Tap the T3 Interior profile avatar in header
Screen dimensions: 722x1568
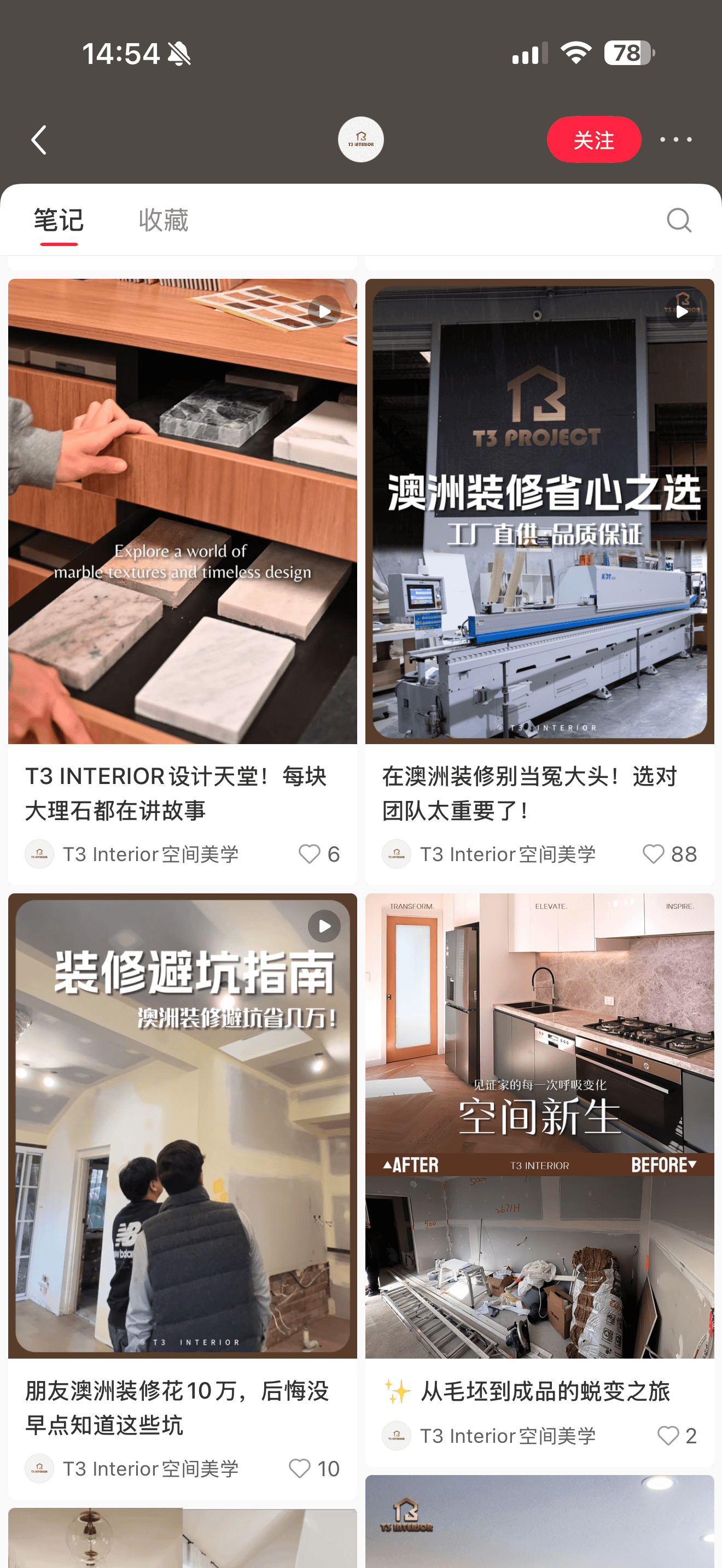click(x=360, y=139)
